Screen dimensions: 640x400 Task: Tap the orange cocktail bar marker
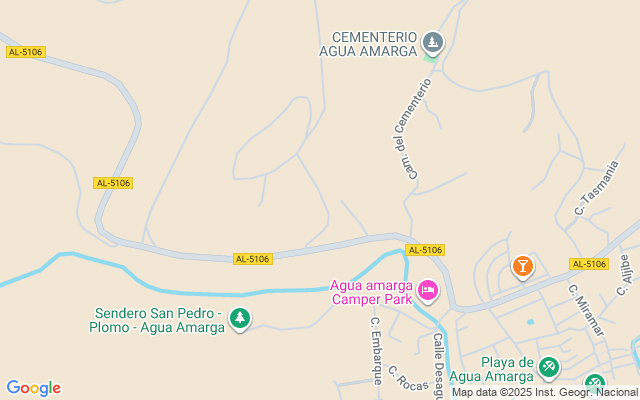point(521,266)
